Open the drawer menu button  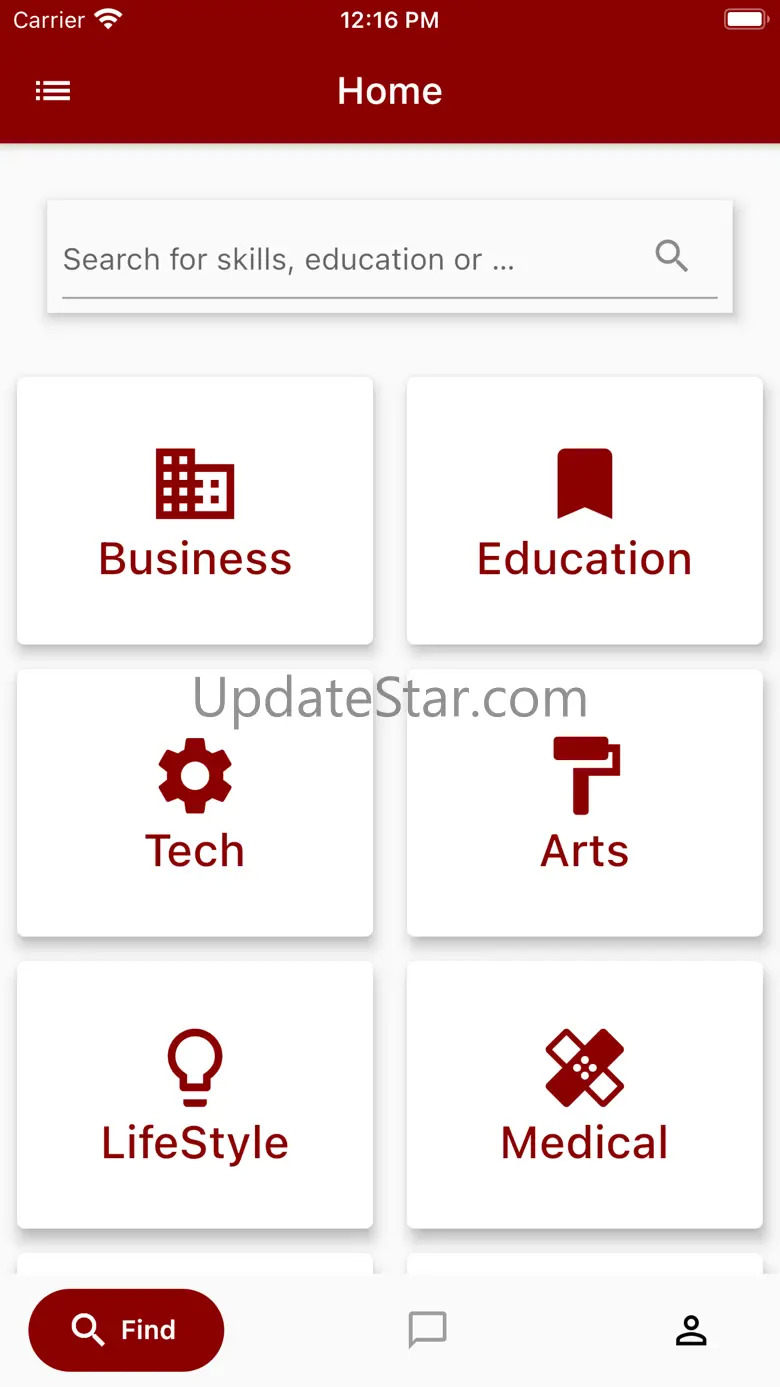pyautogui.click(x=53, y=91)
